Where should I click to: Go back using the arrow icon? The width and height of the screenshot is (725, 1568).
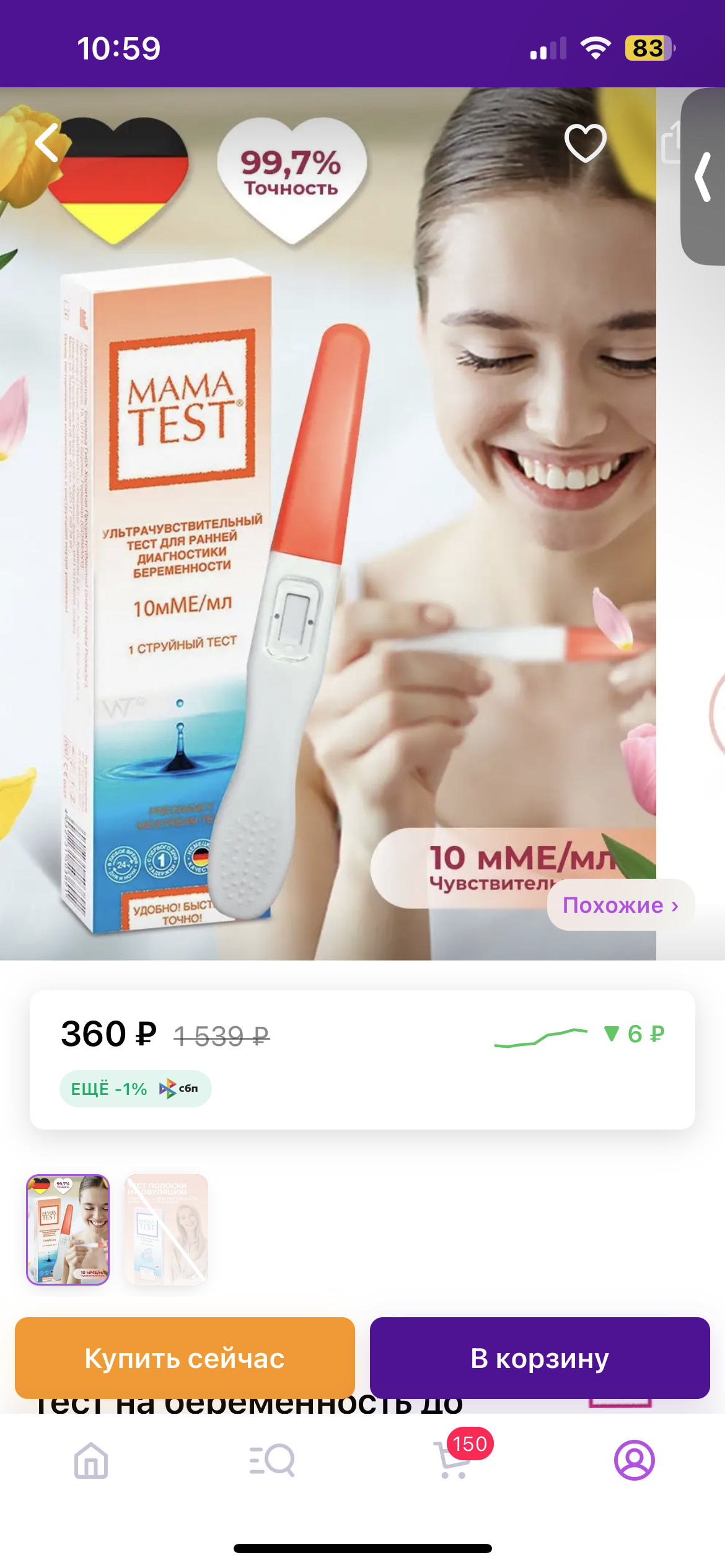click(48, 142)
